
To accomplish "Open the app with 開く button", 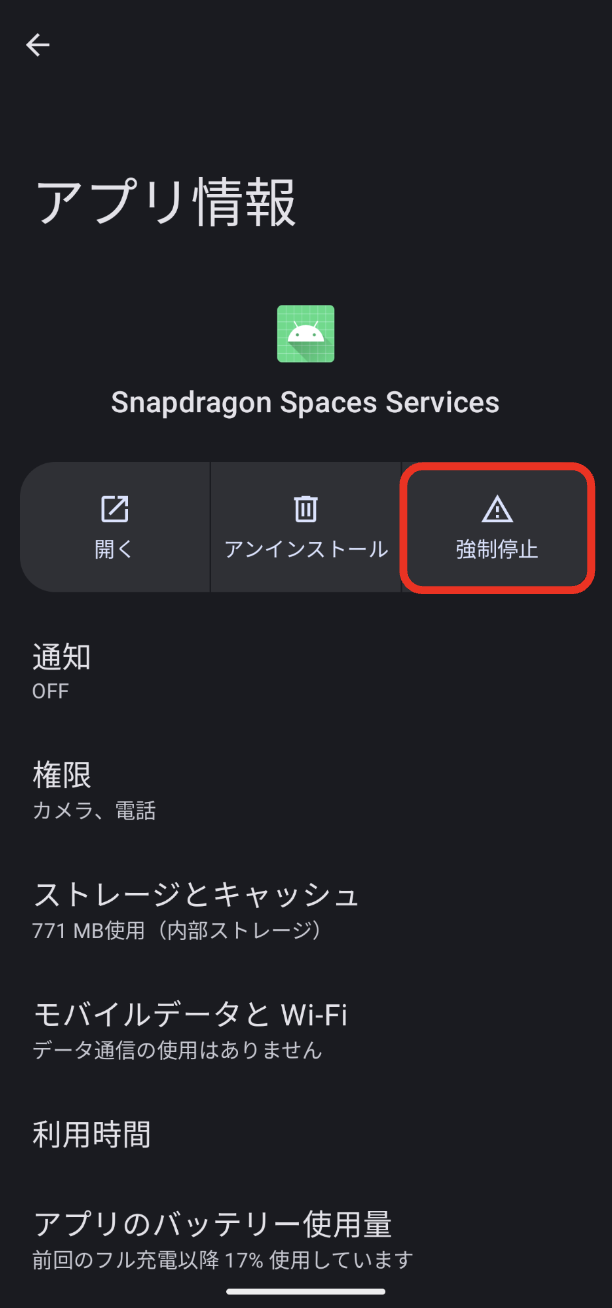I will [x=115, y=527].
